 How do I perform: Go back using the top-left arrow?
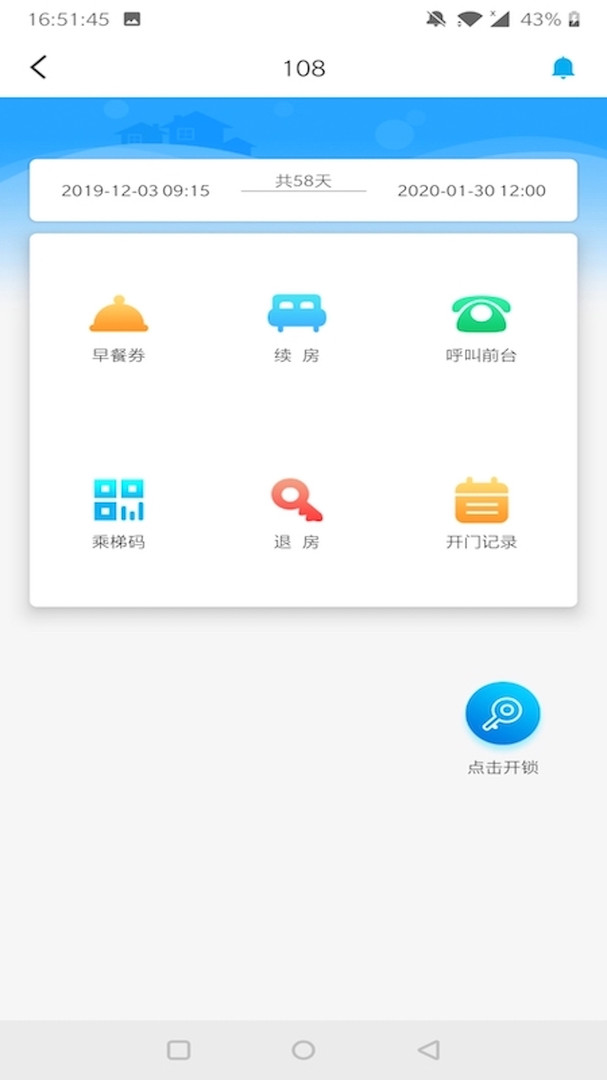point(39,68)
